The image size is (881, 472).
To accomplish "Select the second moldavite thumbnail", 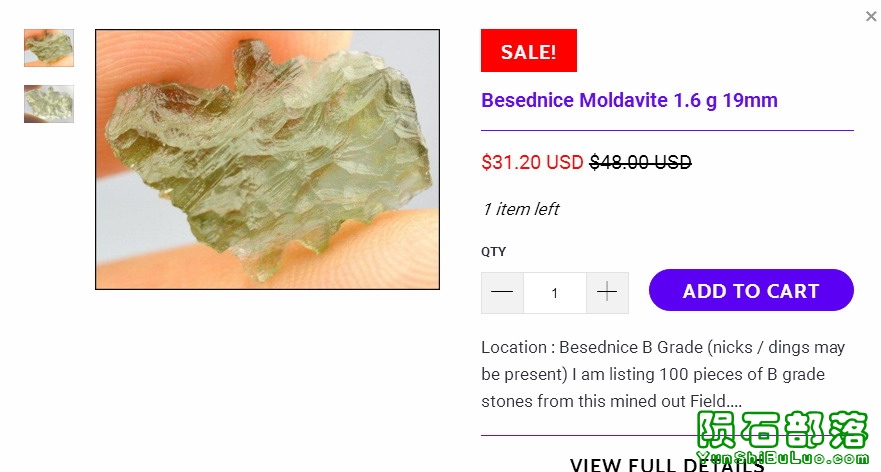I will pos(49,104).
